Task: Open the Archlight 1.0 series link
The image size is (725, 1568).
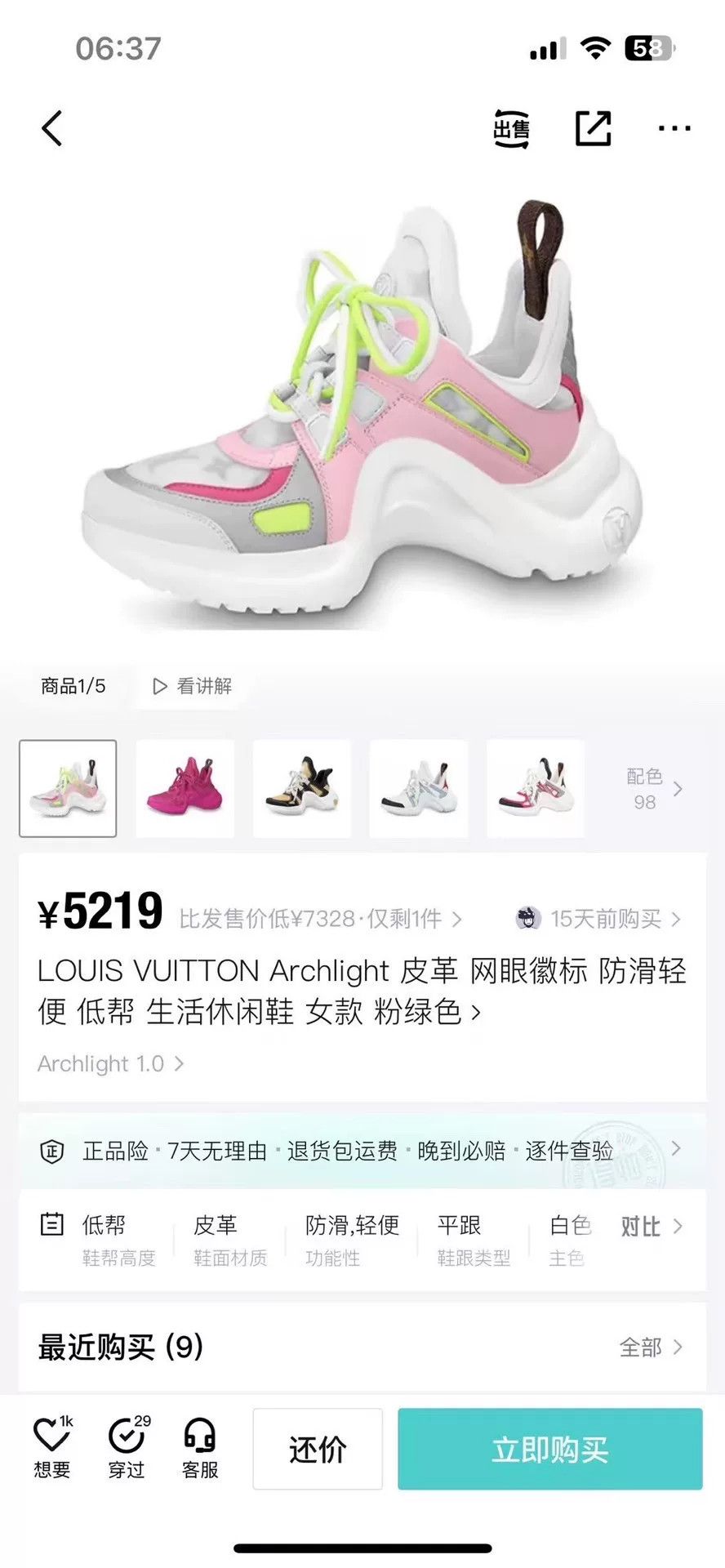Action: click(x=110, y=1063)
